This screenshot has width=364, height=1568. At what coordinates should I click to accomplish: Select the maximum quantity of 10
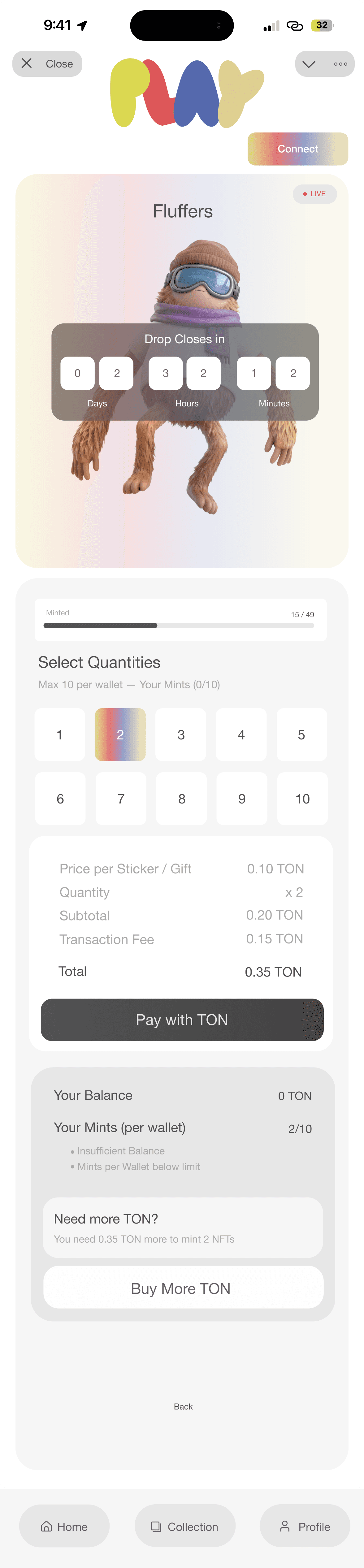click(x=302, y=799)
